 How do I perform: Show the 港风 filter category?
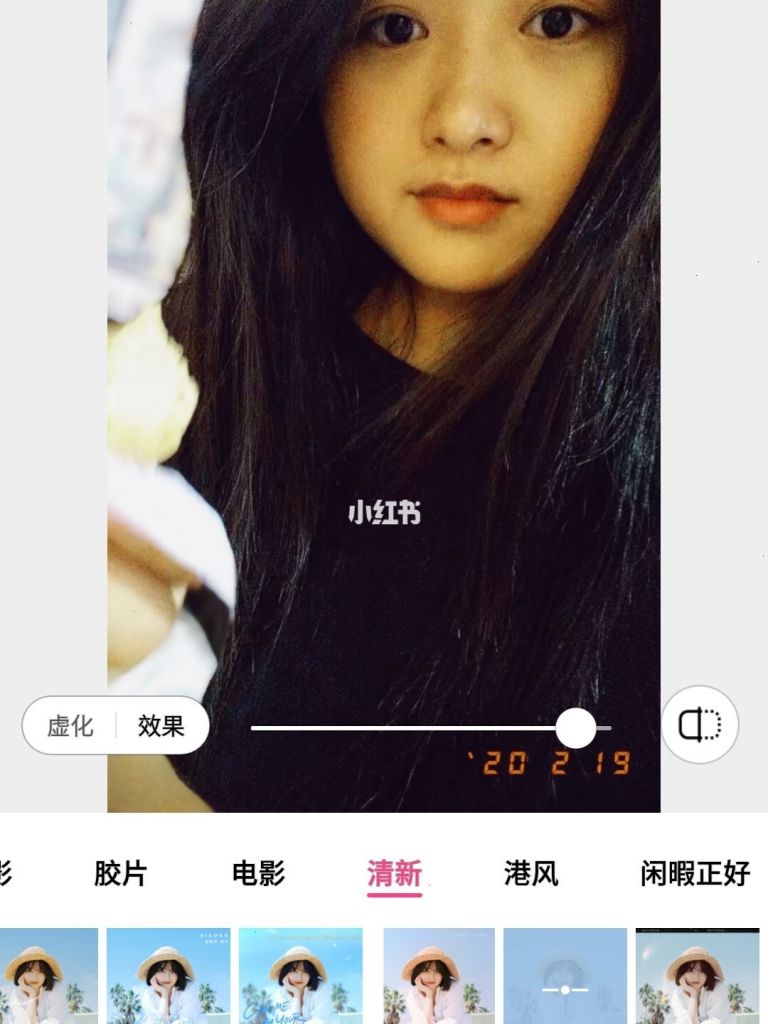[x=531, y=873]
